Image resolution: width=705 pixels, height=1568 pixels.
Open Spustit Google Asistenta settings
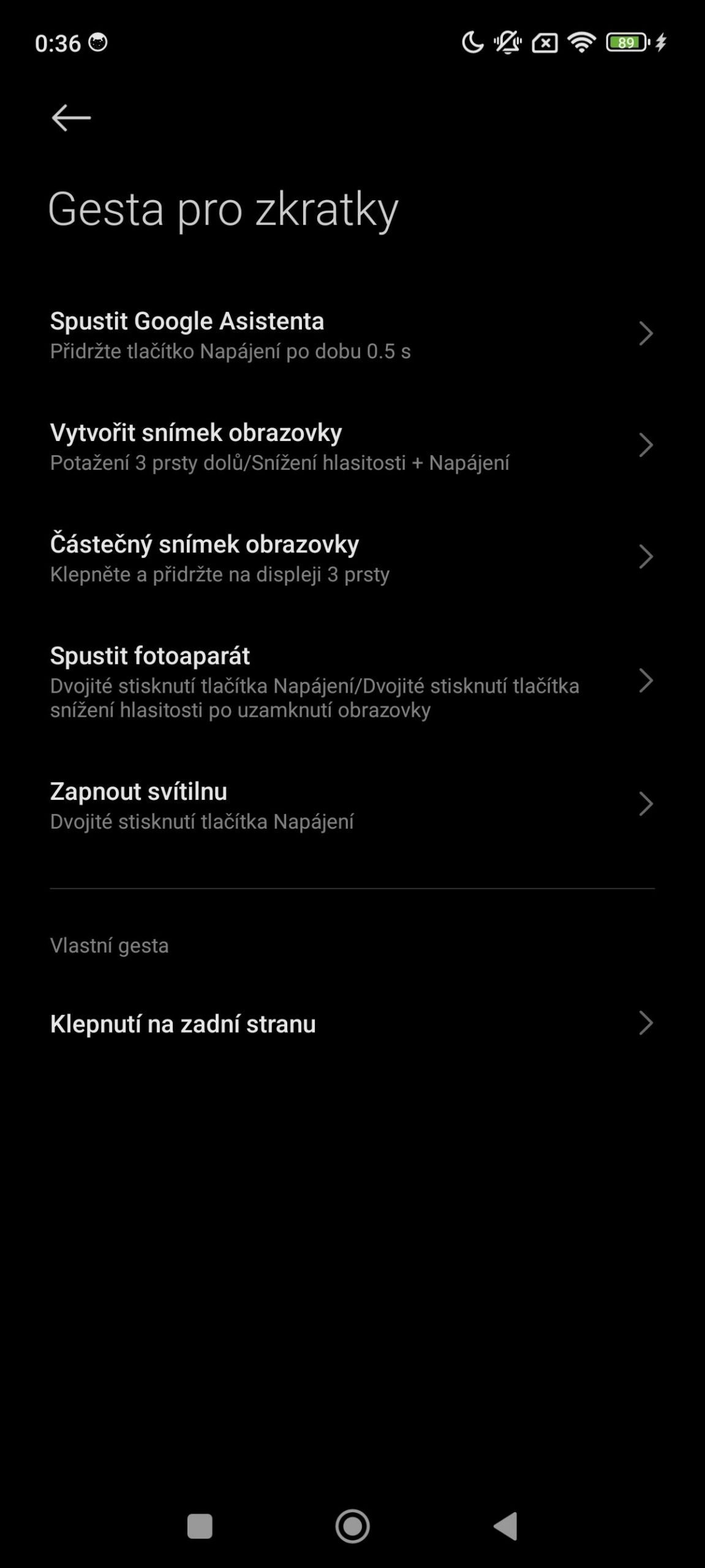point(352,334)
